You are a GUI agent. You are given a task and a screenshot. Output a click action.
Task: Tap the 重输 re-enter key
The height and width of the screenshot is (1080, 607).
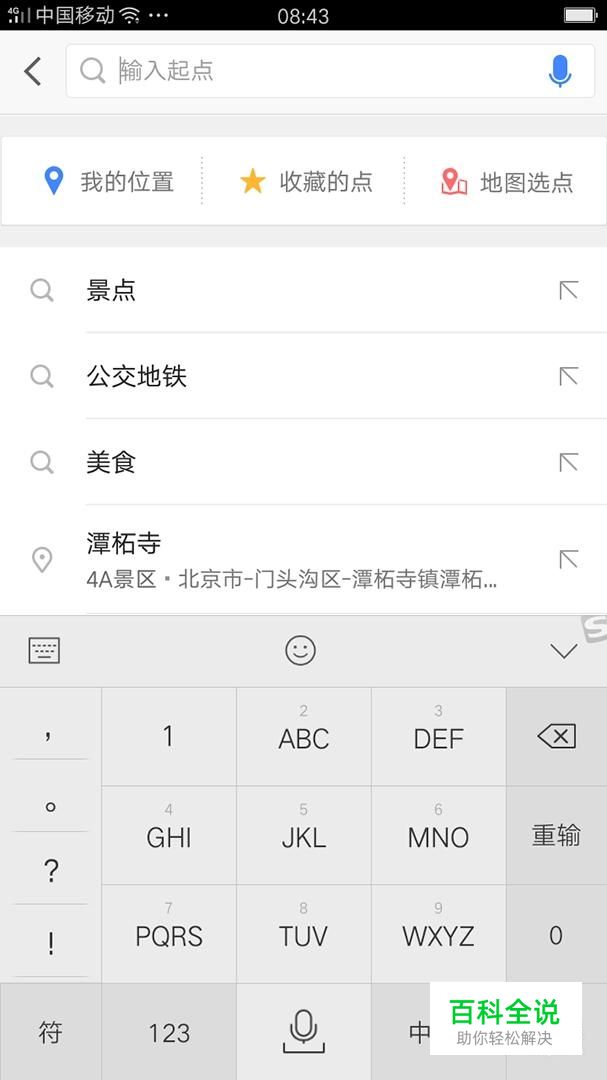[557, 835]
